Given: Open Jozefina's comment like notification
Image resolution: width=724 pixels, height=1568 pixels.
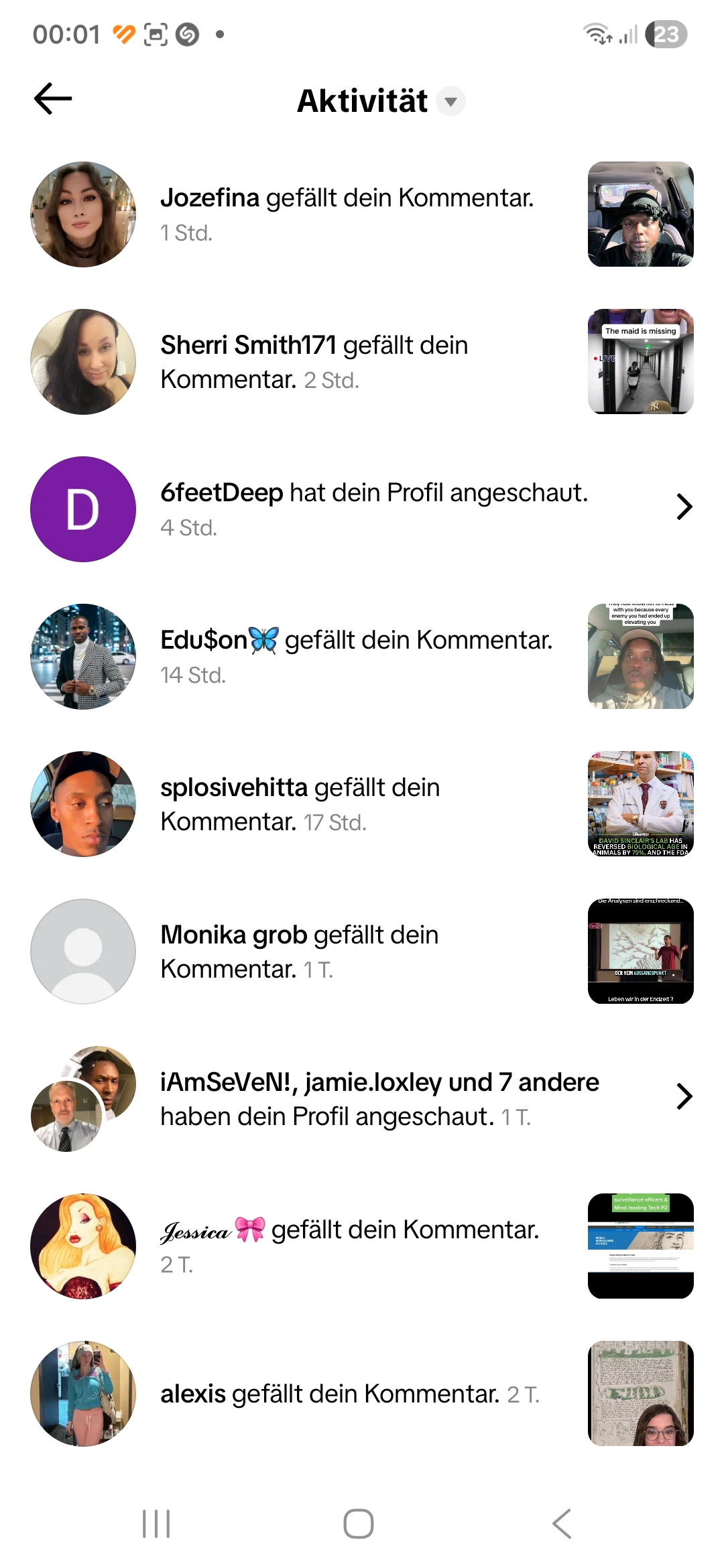Looking at the screenshot, I should click(347, 214).
